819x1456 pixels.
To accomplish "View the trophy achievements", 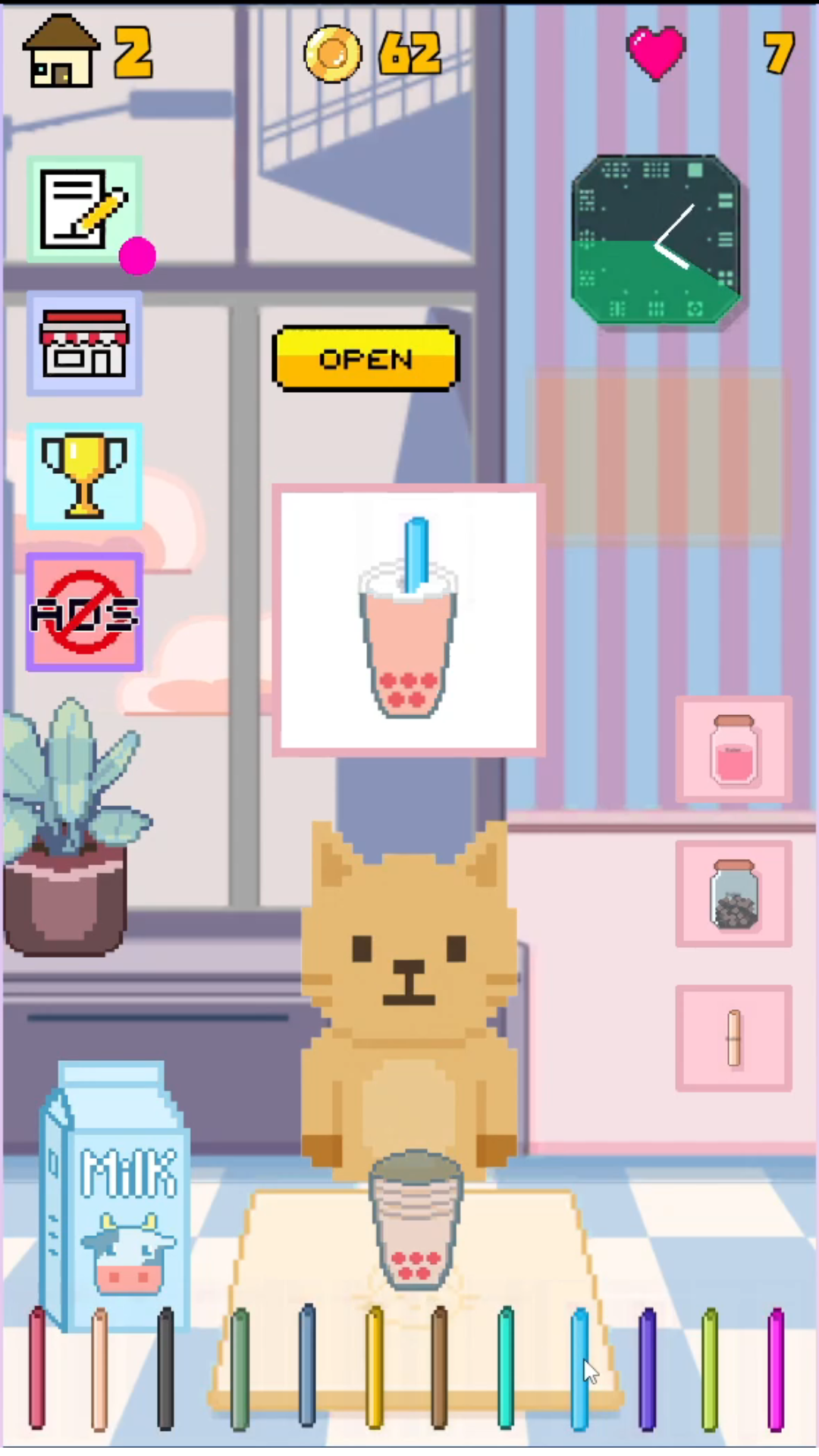I will (84, 475).
